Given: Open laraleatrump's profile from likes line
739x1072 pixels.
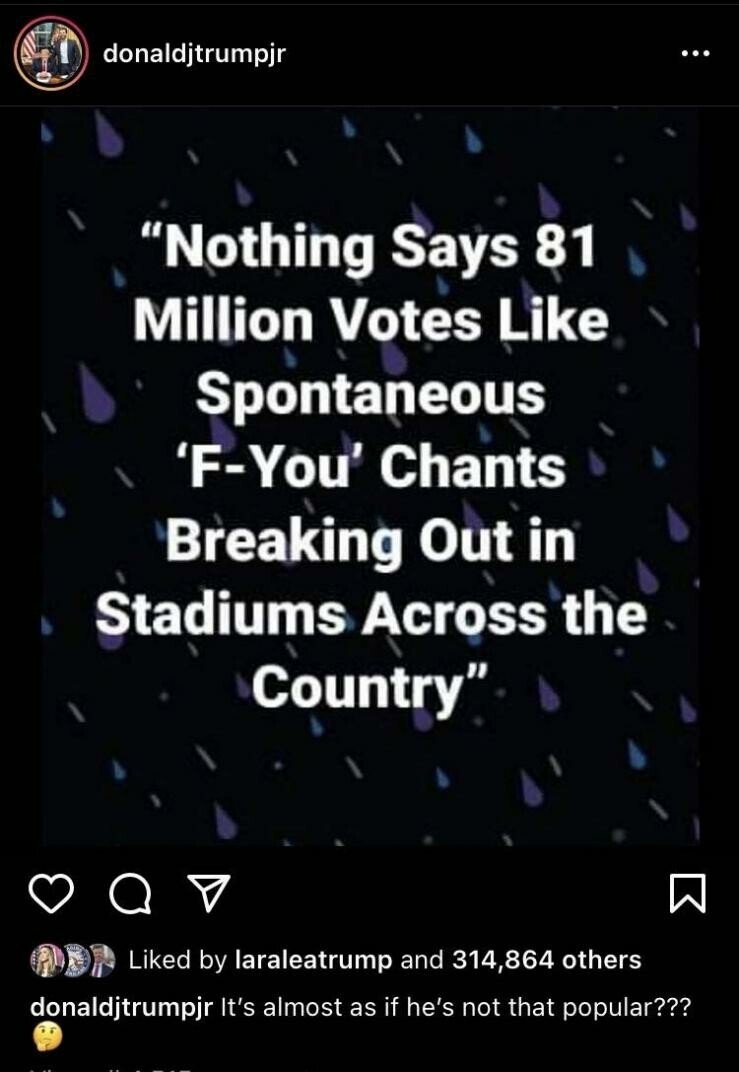Looking at the screenshot, I should (x=312, y=960).
